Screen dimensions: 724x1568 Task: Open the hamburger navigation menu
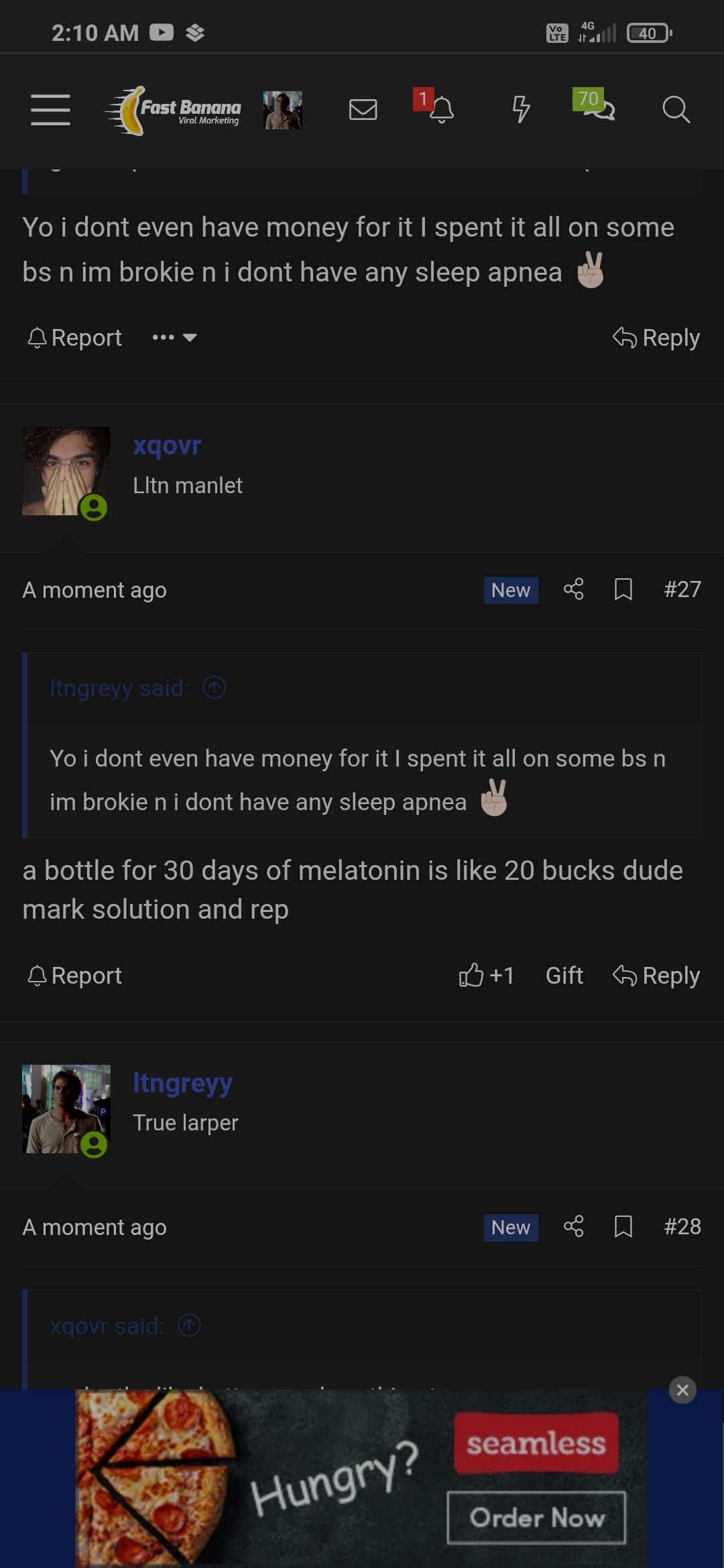tap(50, 109)
